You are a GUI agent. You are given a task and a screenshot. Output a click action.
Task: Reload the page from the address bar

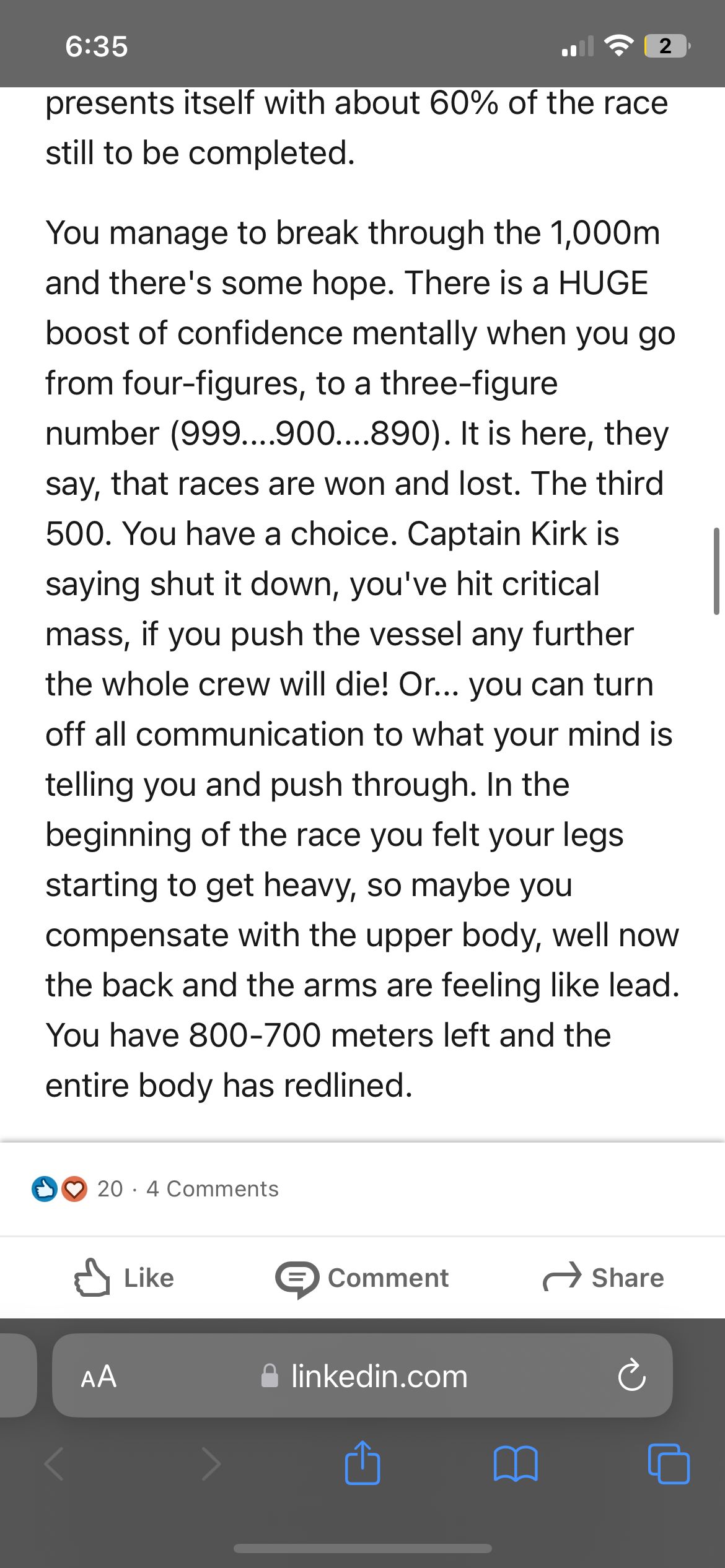point(631,1376)
